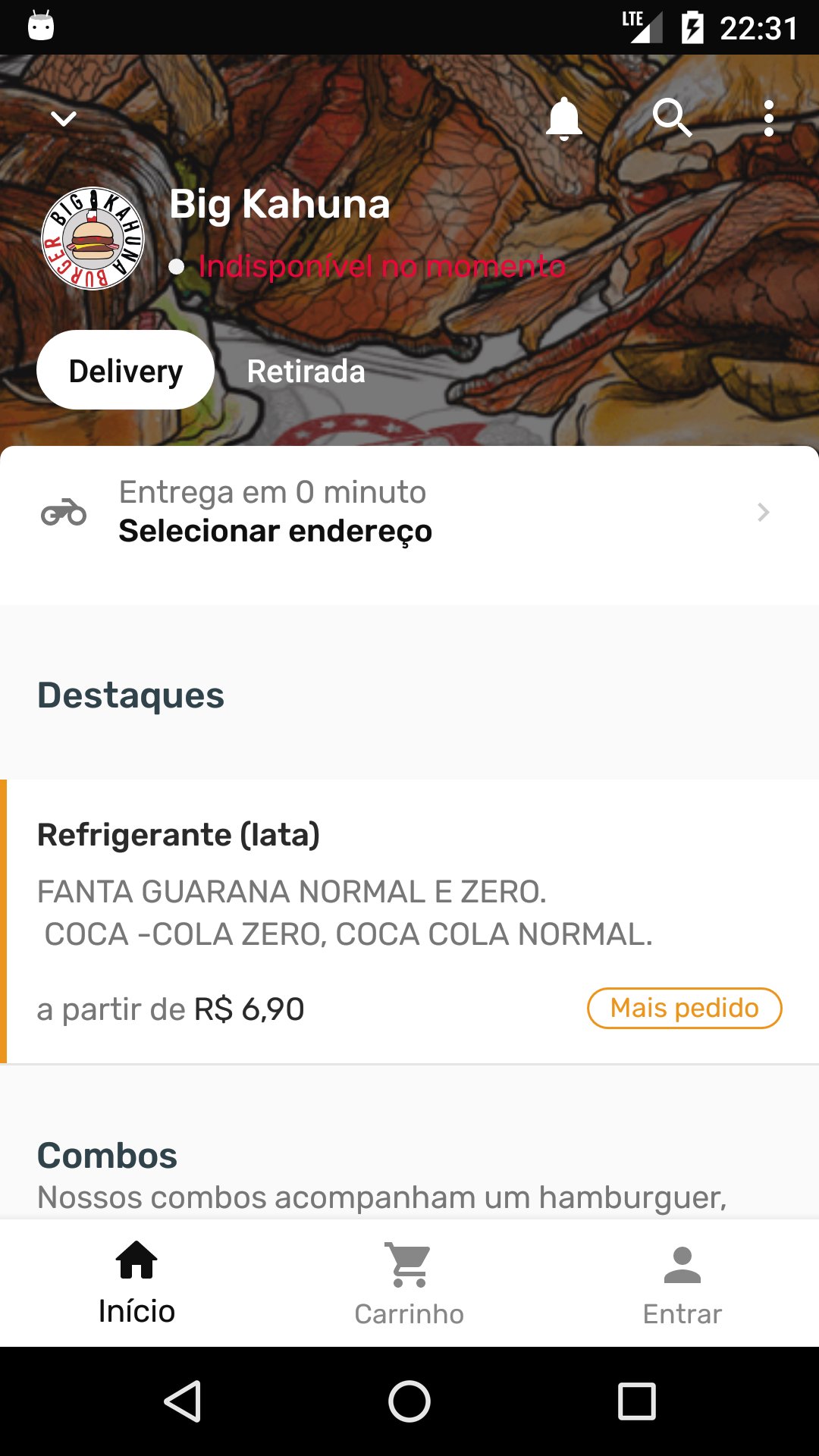Open the three-dot overflow menu
Viewport: 819px width, 1456px height.
(769, 118)
